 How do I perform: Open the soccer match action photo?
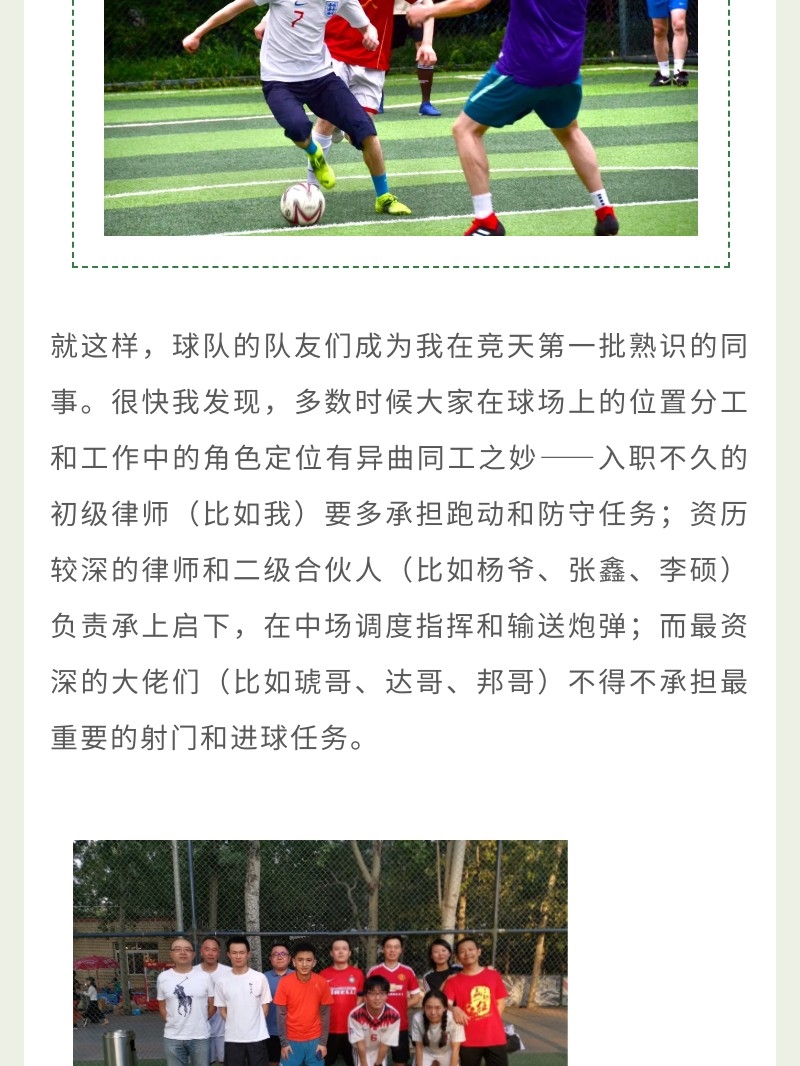coord(400,118)
